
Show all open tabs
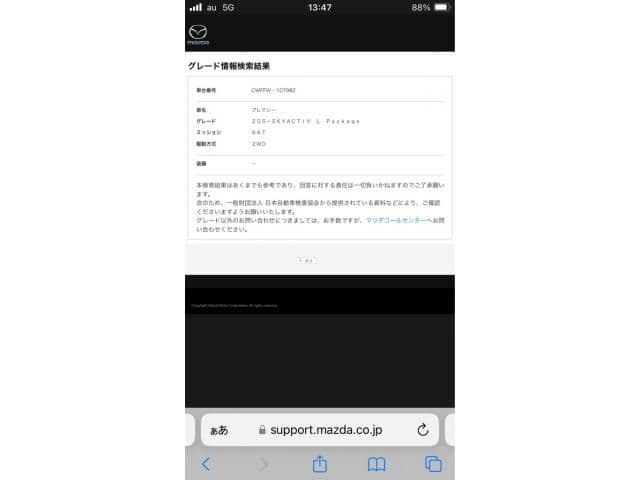[x=433, y=464]
